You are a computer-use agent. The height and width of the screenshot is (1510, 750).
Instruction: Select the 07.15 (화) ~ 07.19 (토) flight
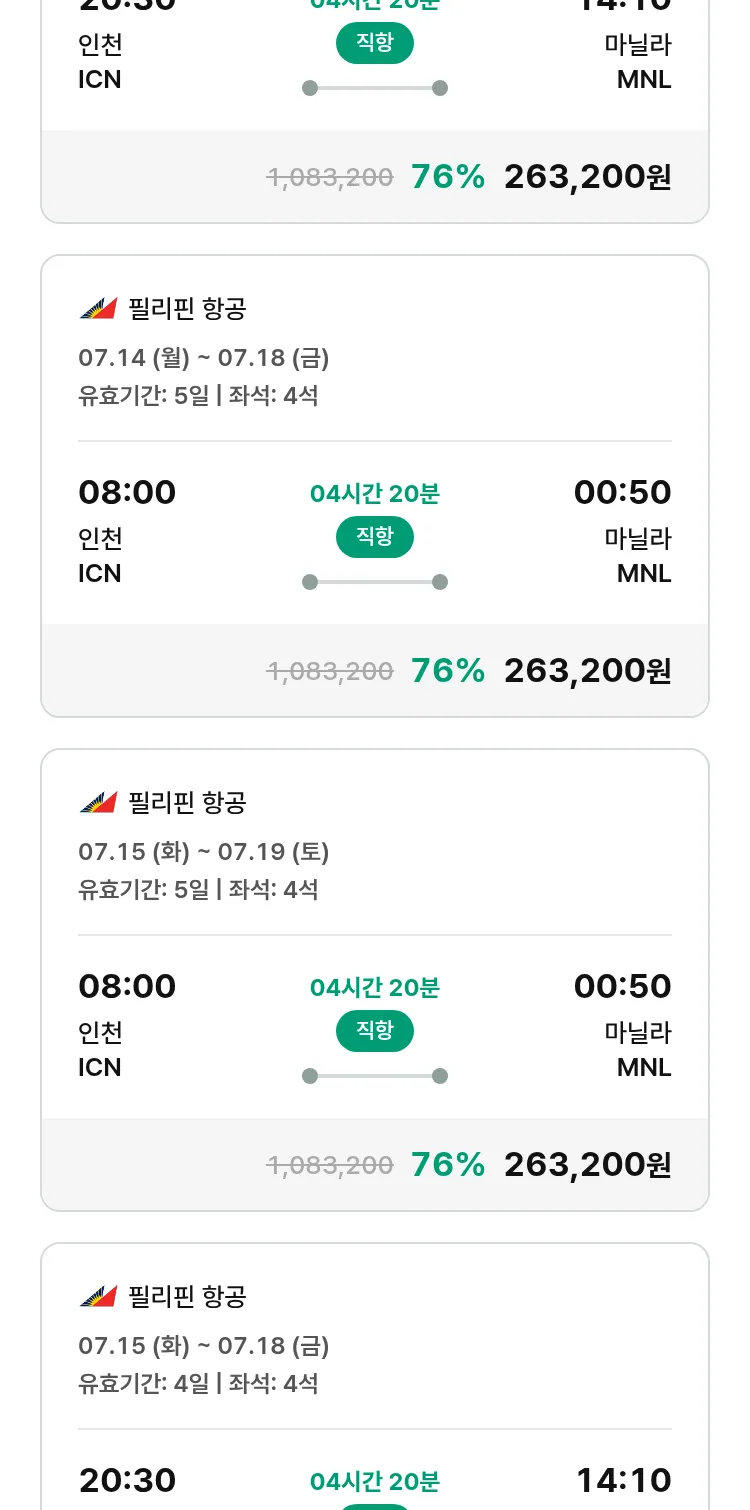click(x=375, y=980)
